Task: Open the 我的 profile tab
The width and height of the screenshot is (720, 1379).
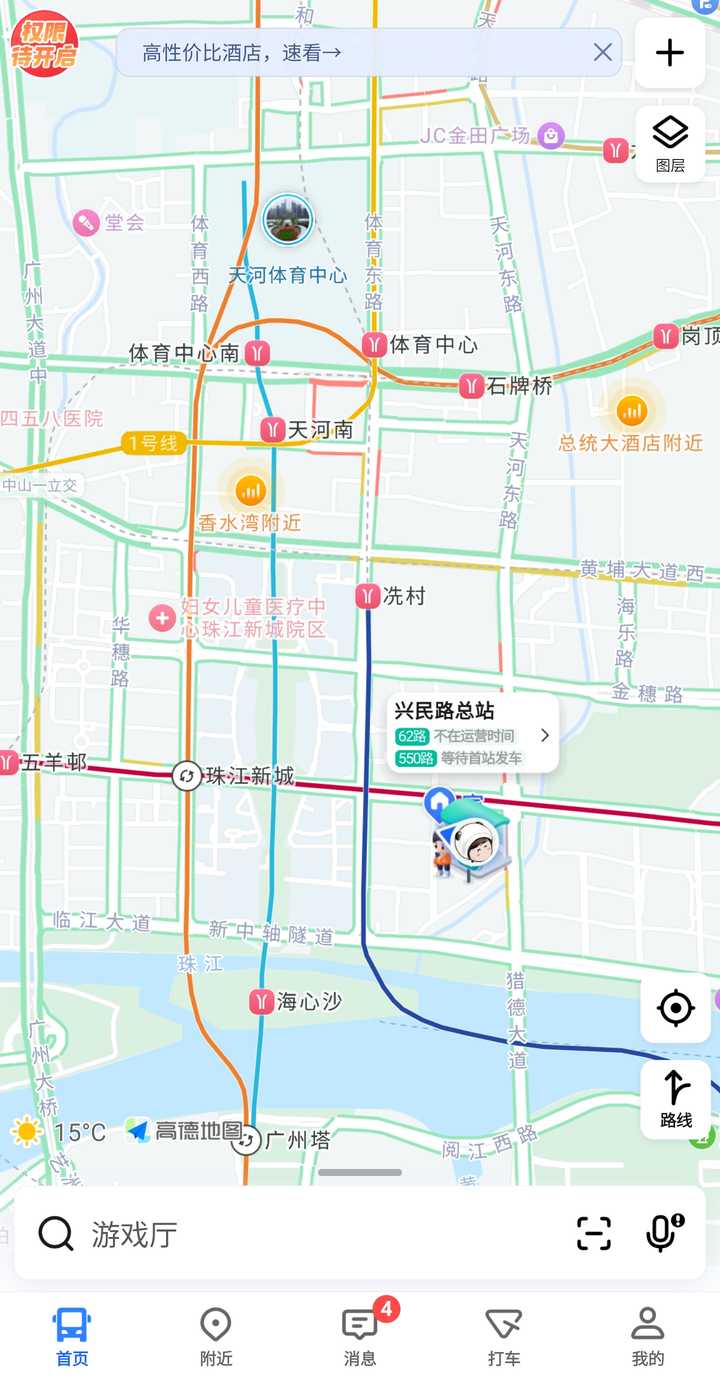Action: click(x=648, y=1337)
